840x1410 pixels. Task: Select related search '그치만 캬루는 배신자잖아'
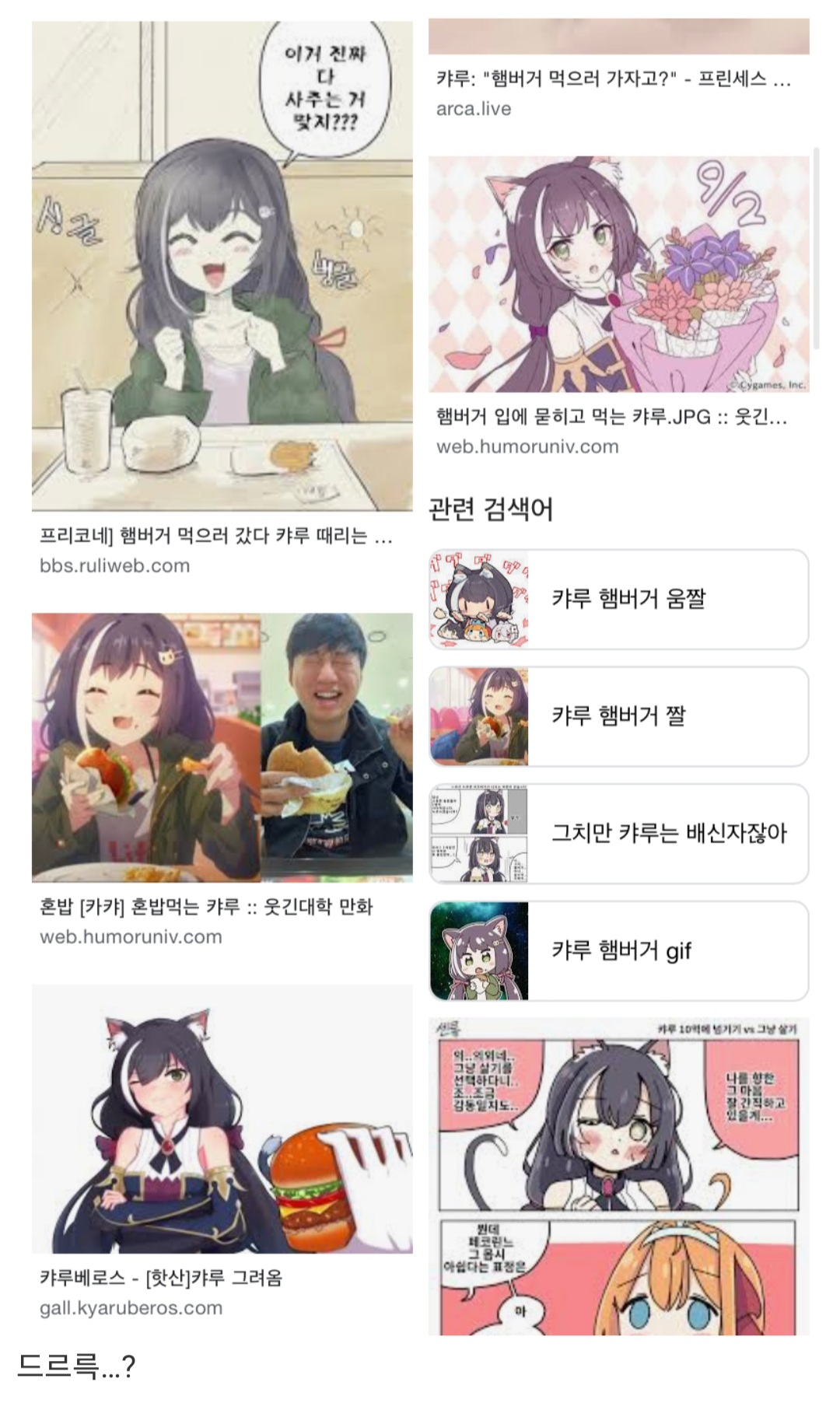pos(618,834)
